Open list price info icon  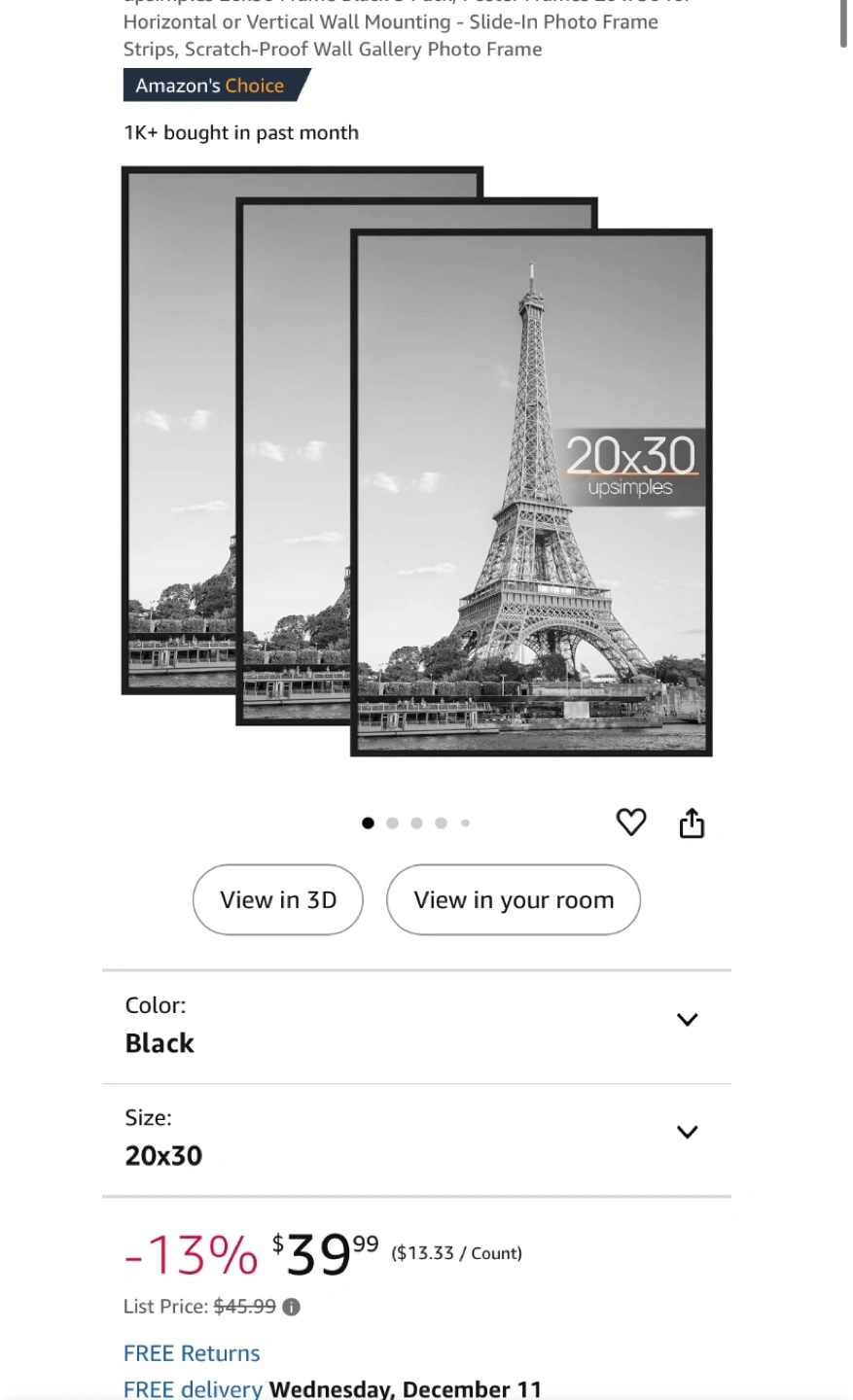coord(291,1308)
